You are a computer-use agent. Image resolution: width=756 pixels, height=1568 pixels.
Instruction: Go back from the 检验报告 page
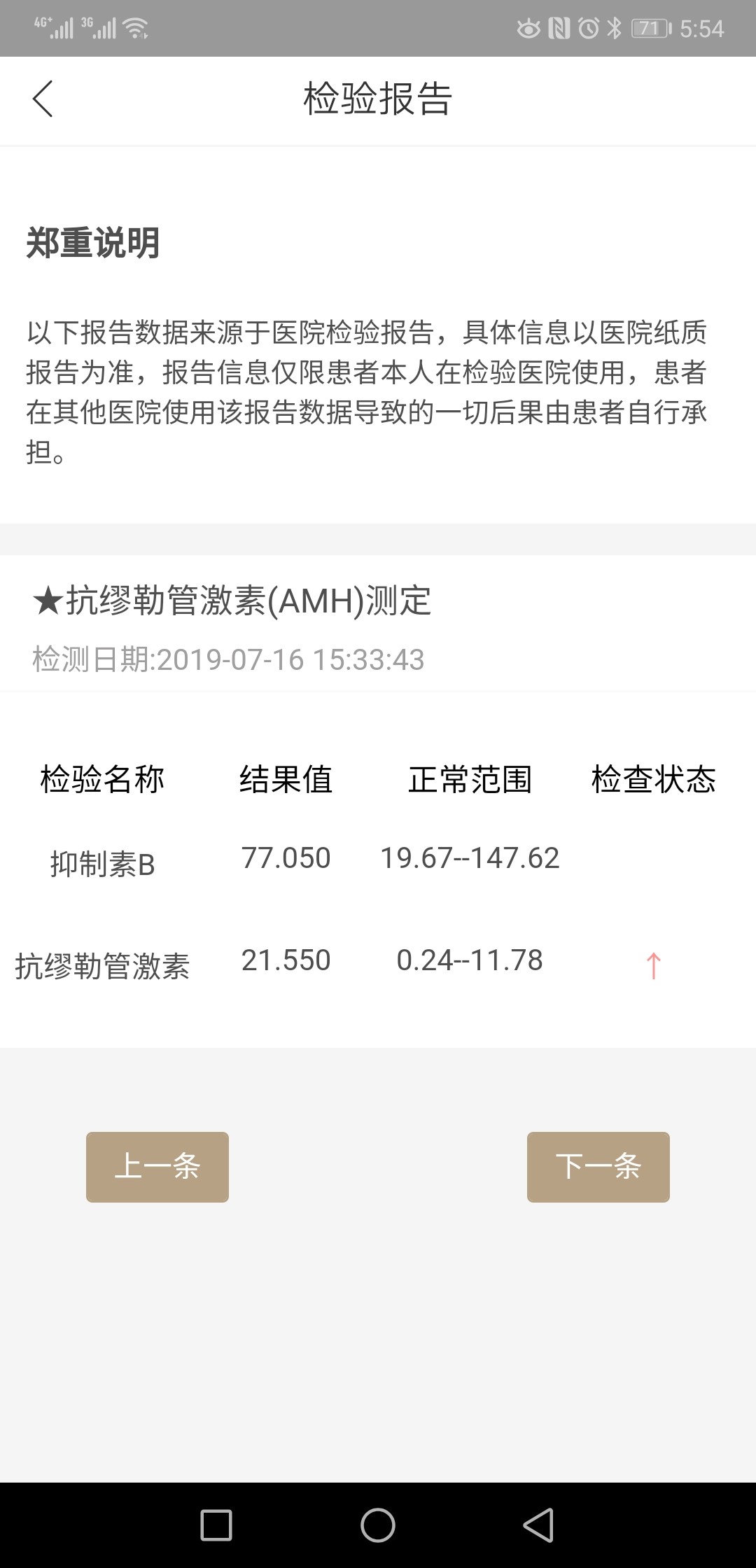coord(43,99)
